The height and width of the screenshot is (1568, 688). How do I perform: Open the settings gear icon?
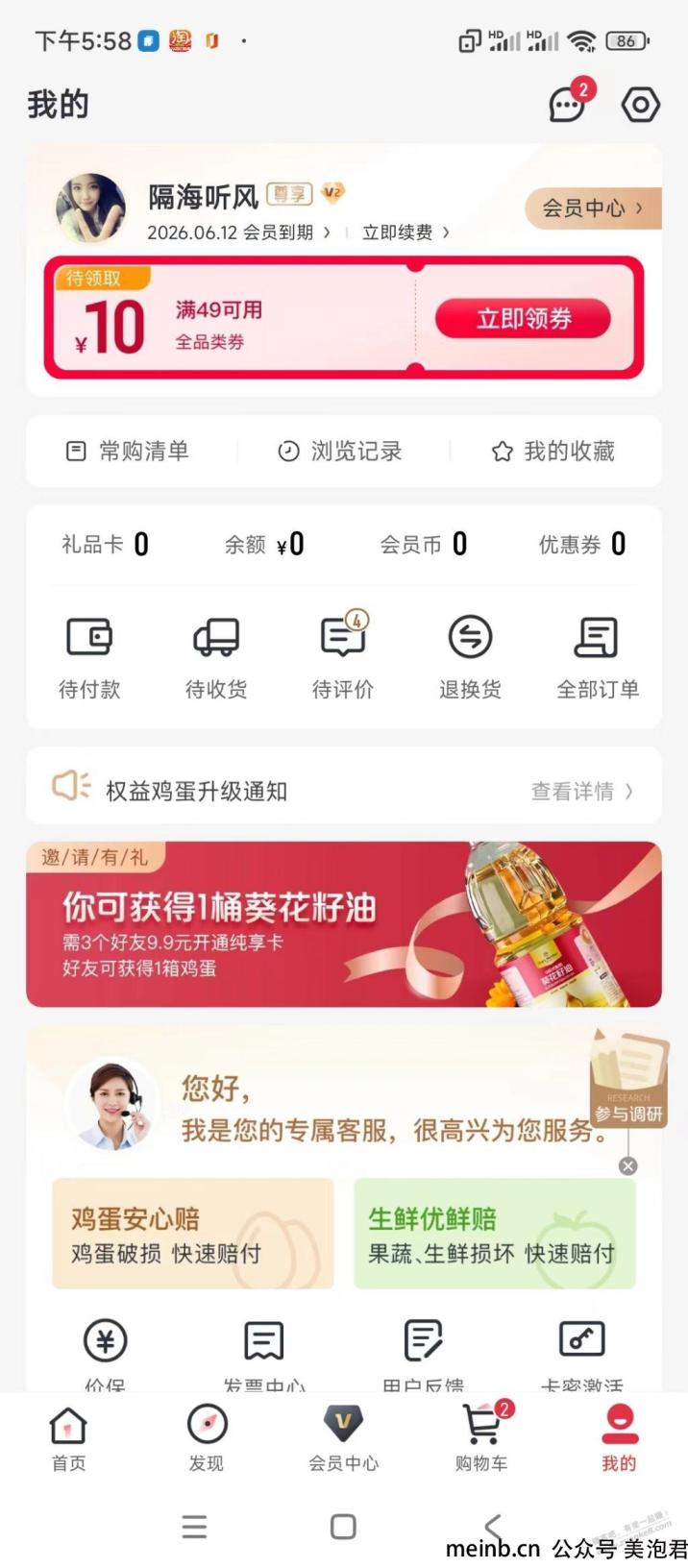pyautogui.click(x=641, y=104)
